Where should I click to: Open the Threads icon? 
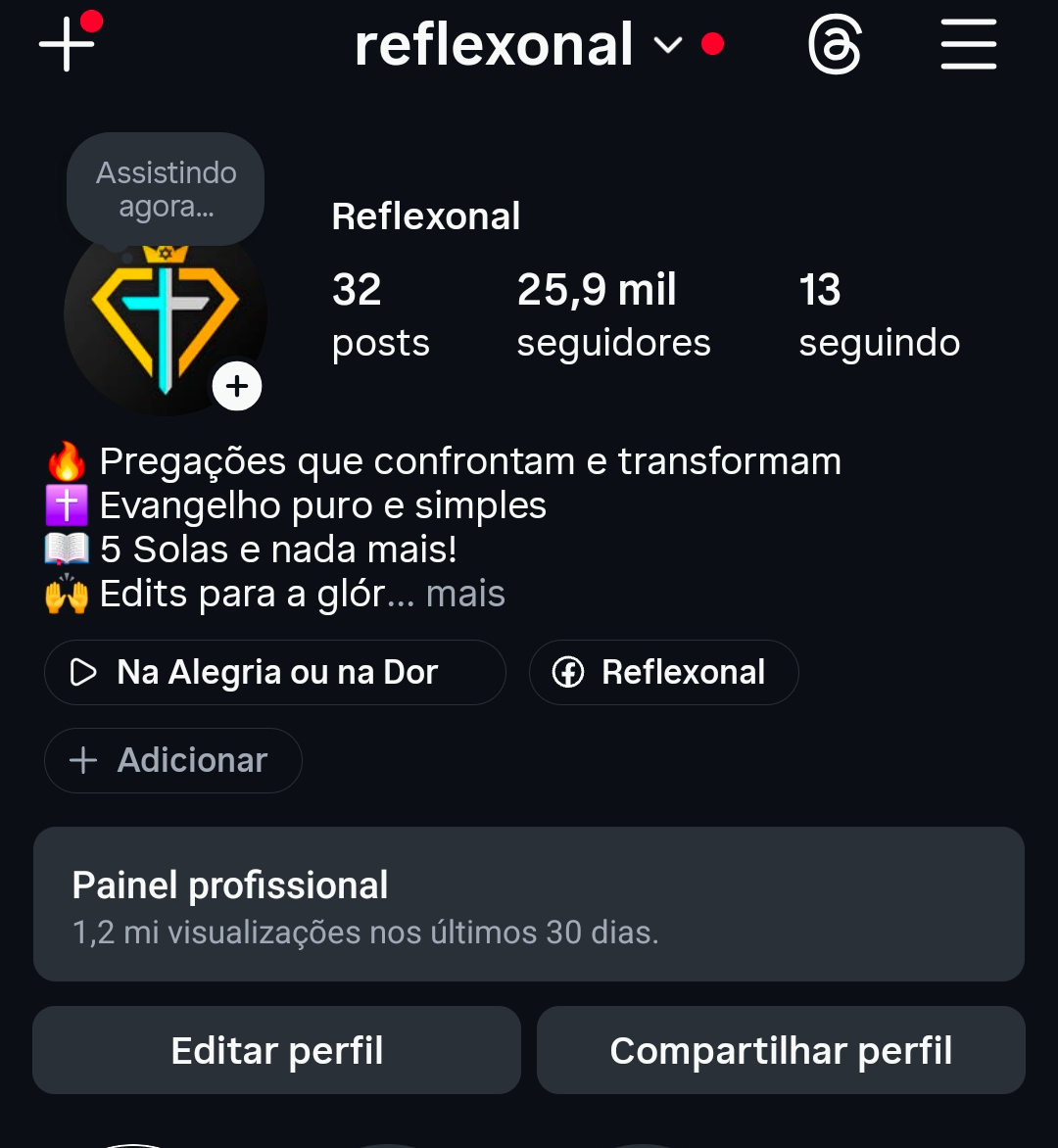(835, 45)
